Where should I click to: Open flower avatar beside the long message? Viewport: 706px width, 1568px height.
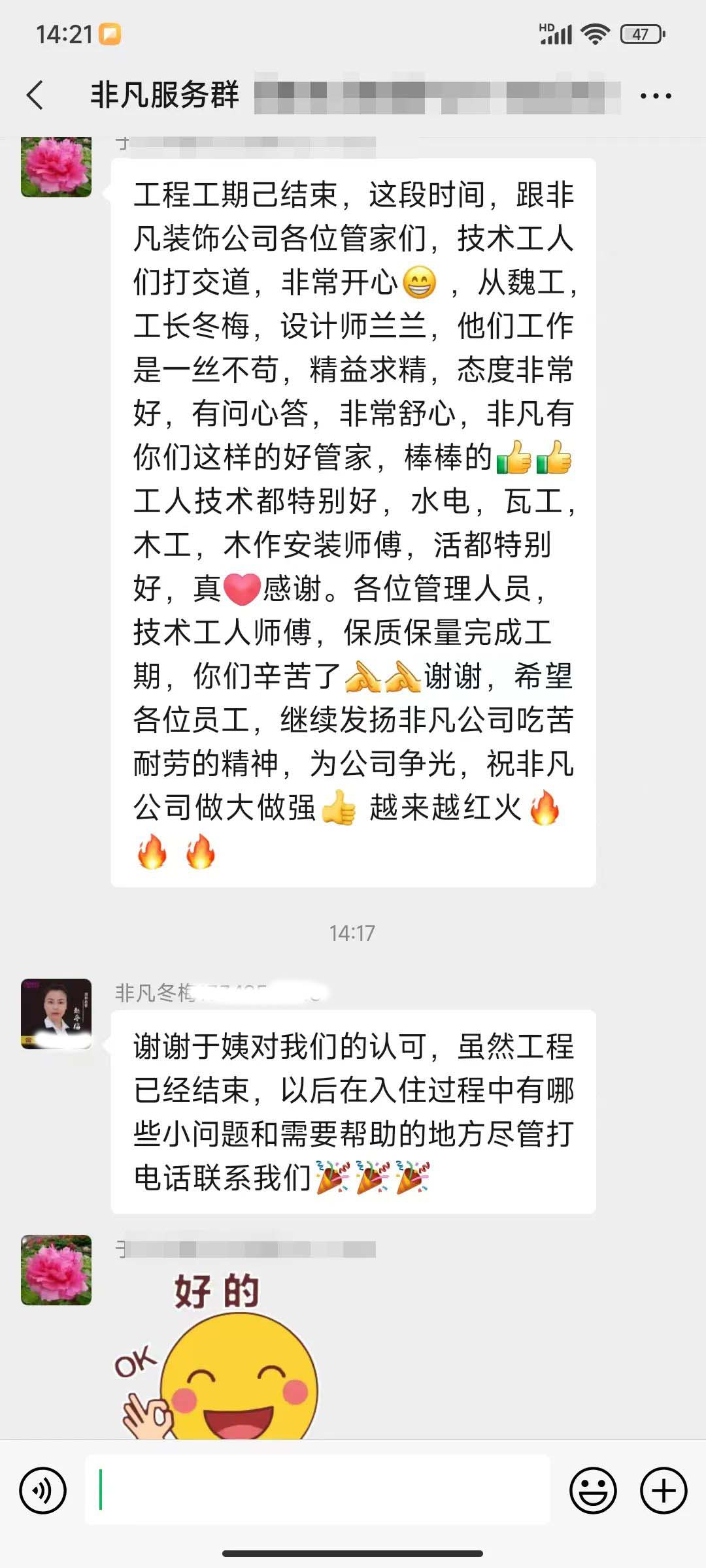click(56, 167)
